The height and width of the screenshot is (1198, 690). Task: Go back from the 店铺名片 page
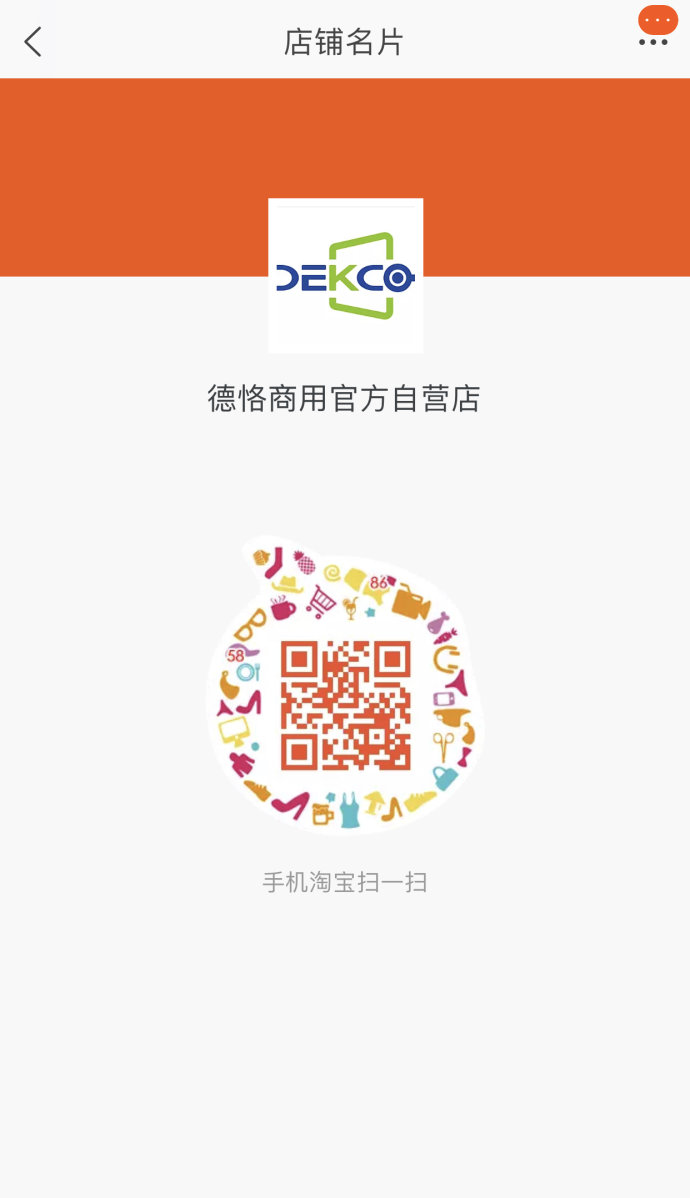tap(33, 42)
